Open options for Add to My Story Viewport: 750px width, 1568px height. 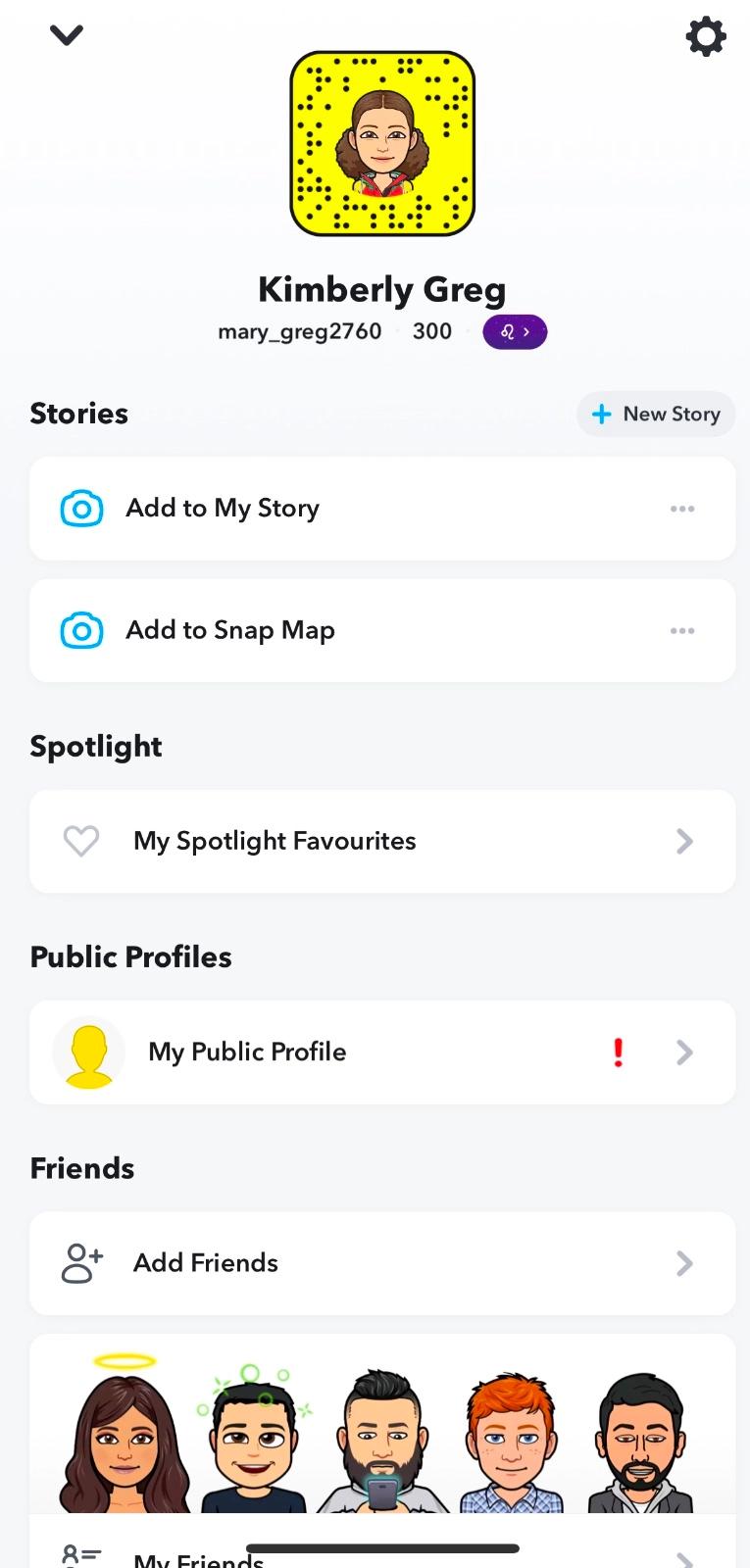point(682,509)
